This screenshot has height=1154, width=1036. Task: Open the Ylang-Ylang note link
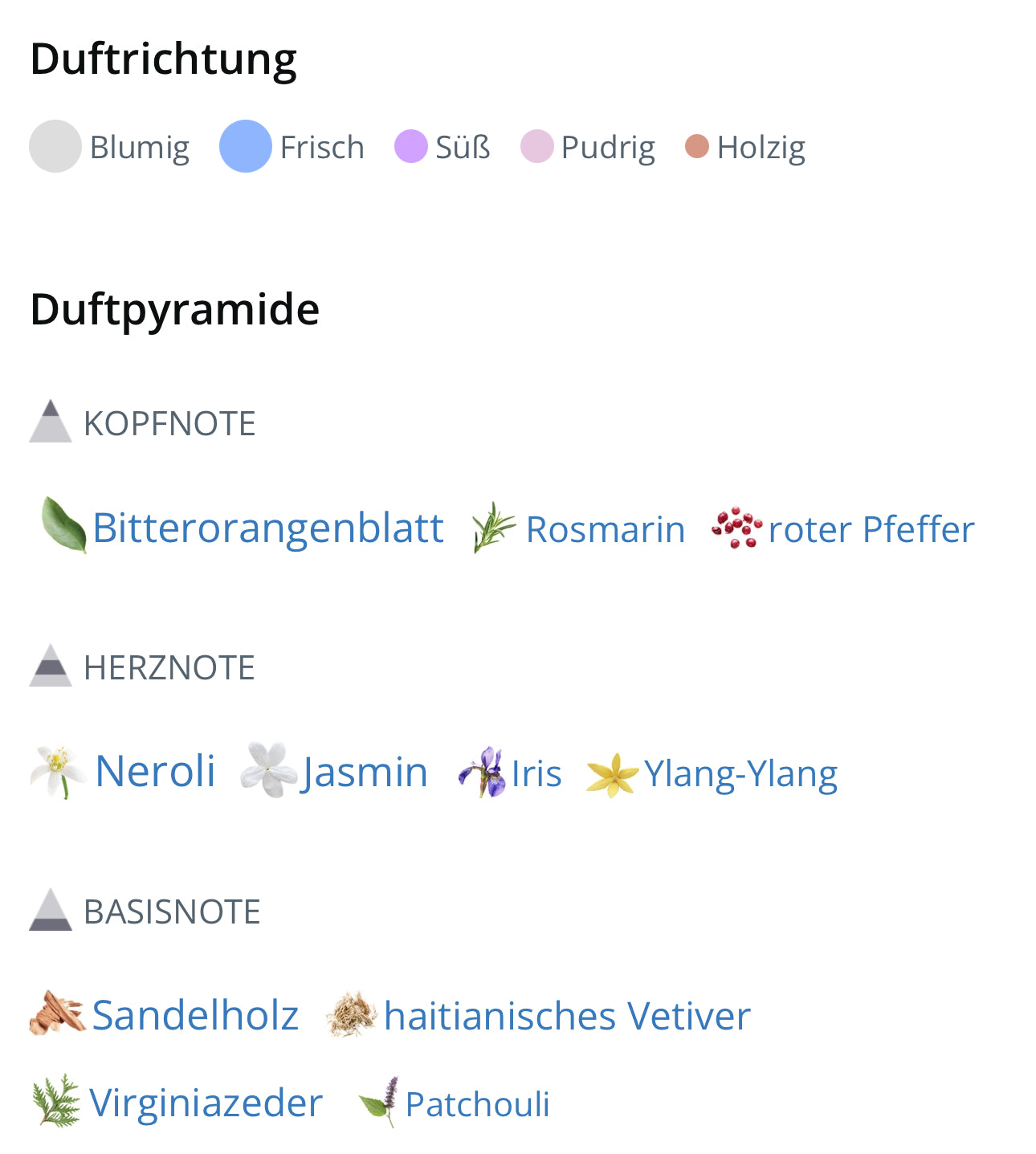pos(740,774)
